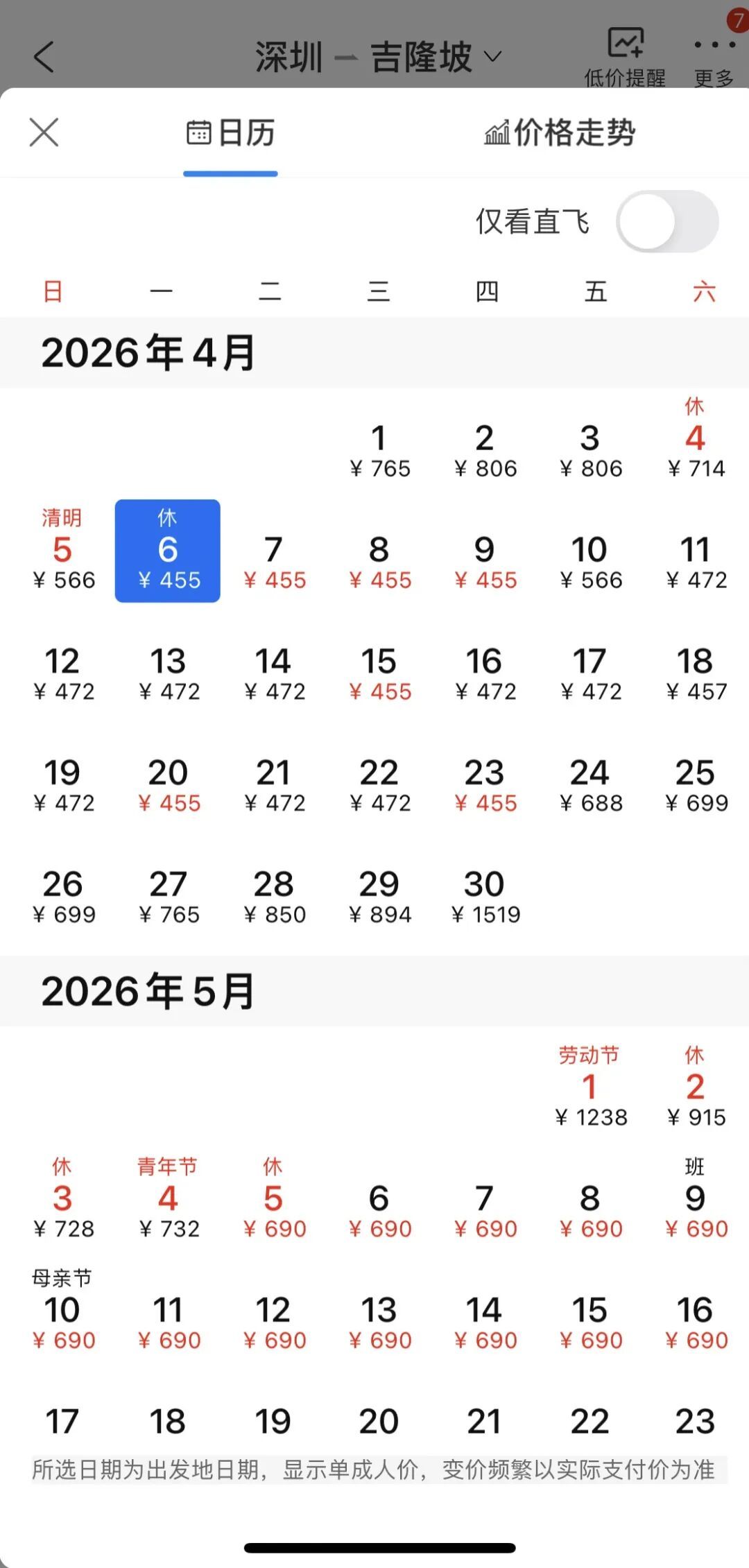Select the 日历 tab
Screen dimensions: 749x1568
click(231, 132)
